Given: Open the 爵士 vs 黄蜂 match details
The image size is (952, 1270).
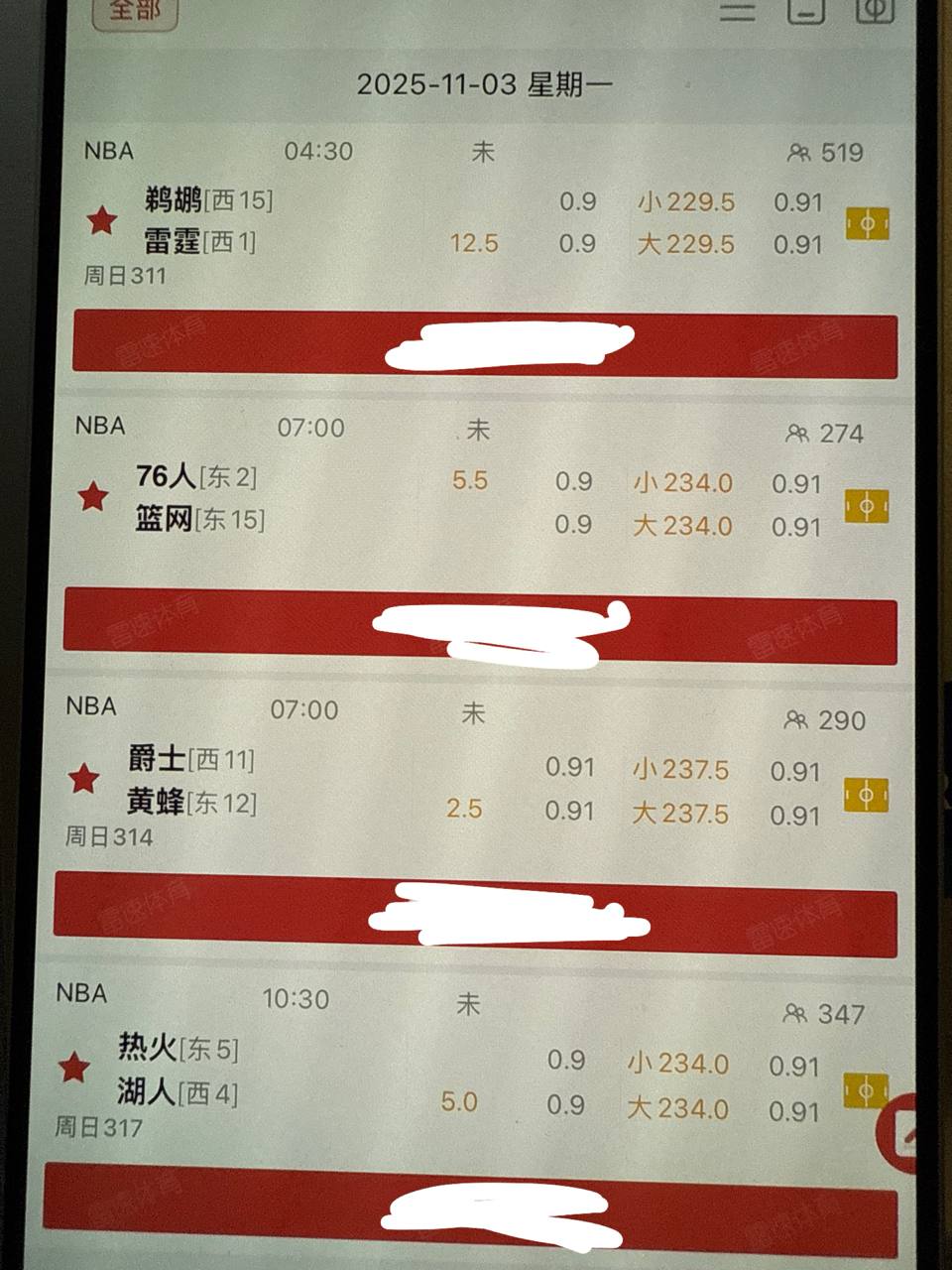Looking at the screenshot, I should (192, 781).
